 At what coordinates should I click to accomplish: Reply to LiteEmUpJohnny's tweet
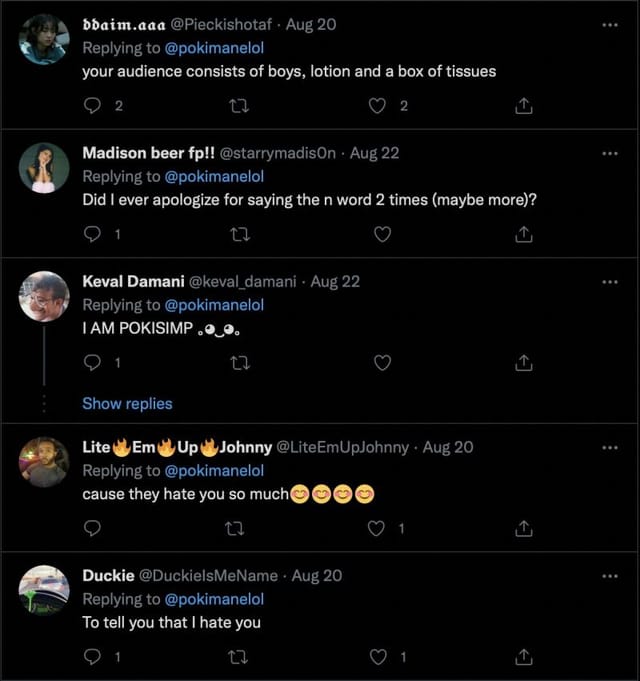click(x=93, y=528)
